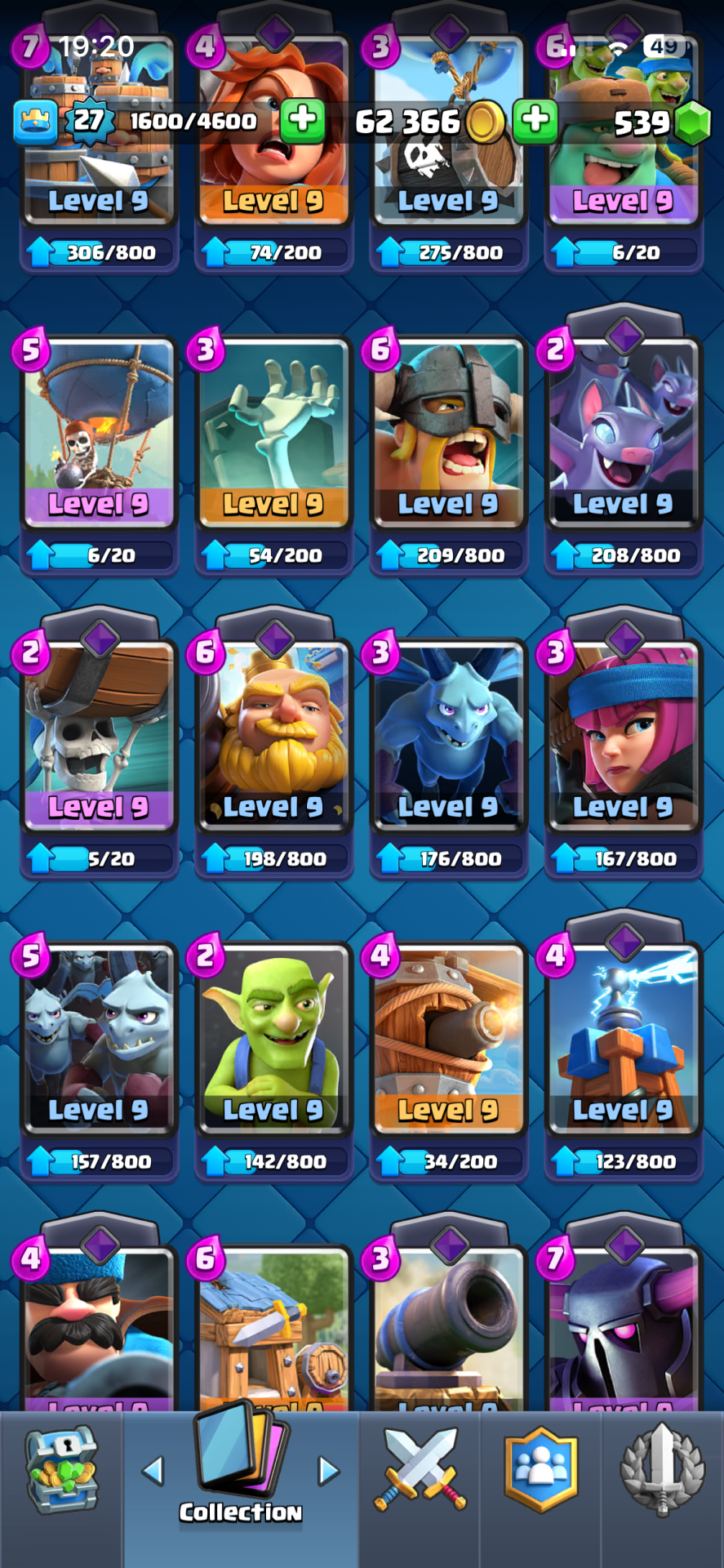Select the Minion Horde card
724x1568 pixels.
[x=99, y=1039]
